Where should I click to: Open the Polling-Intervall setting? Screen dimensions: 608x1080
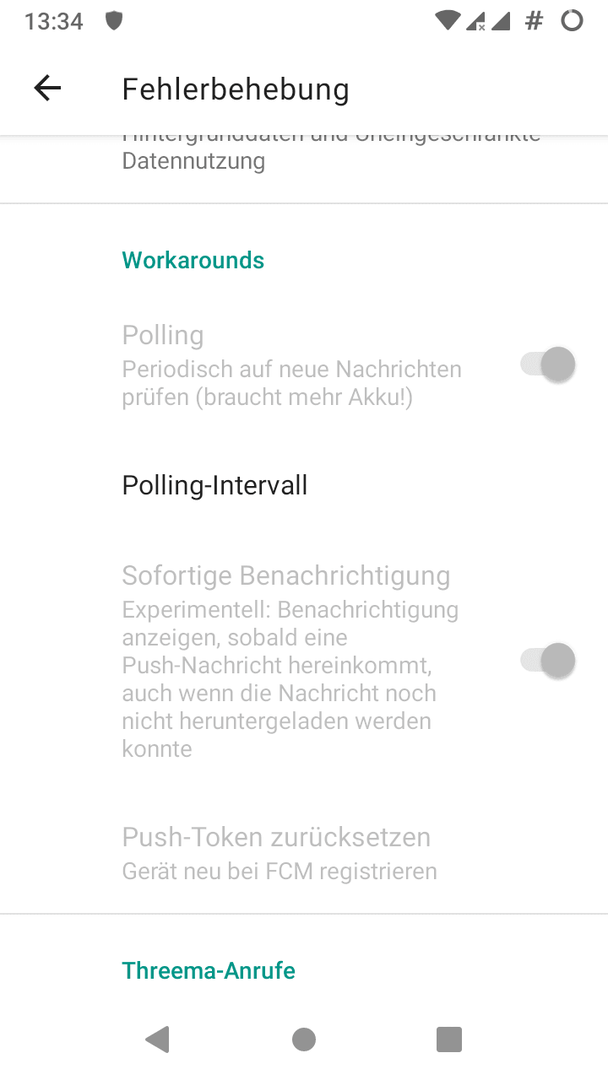[x=215, y=486]
